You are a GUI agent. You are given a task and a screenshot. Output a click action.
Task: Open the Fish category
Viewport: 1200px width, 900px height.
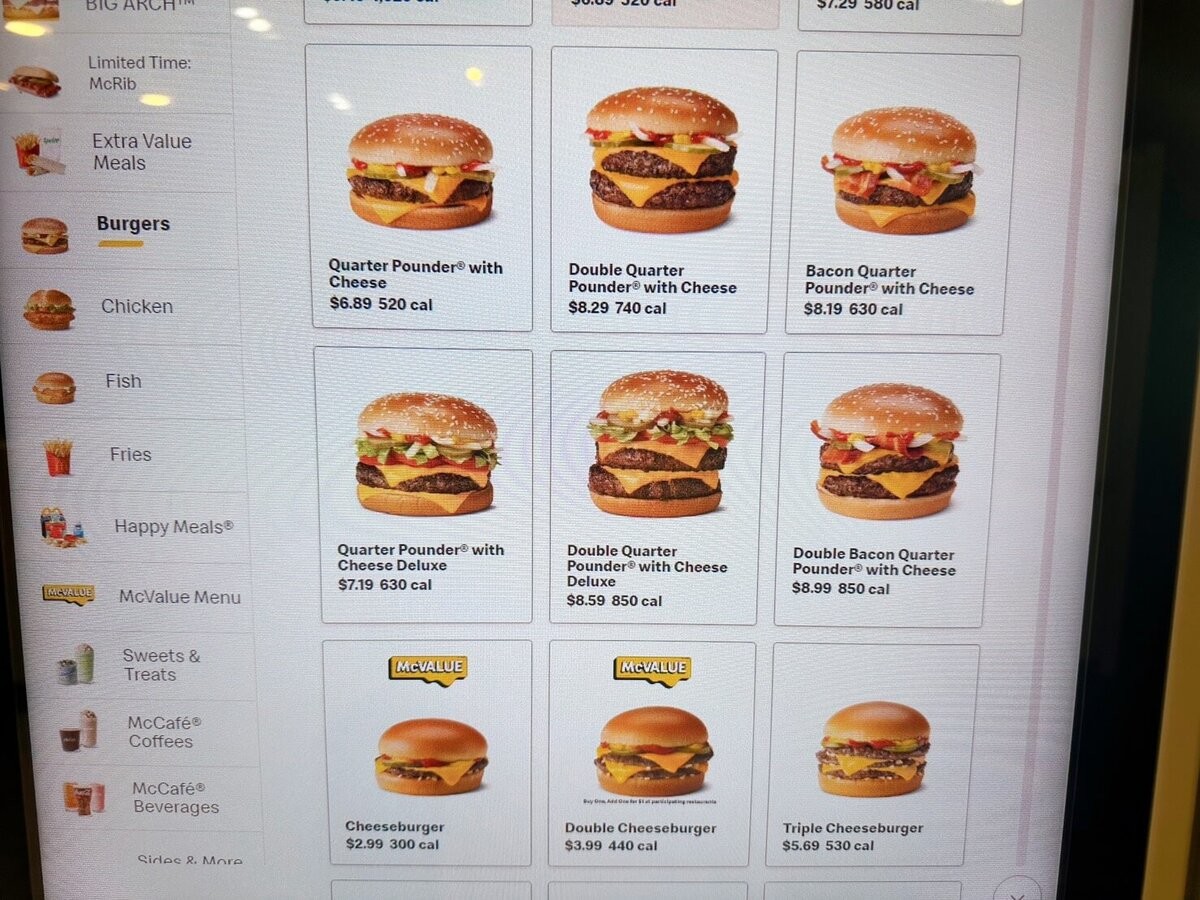tap(120, 381)
